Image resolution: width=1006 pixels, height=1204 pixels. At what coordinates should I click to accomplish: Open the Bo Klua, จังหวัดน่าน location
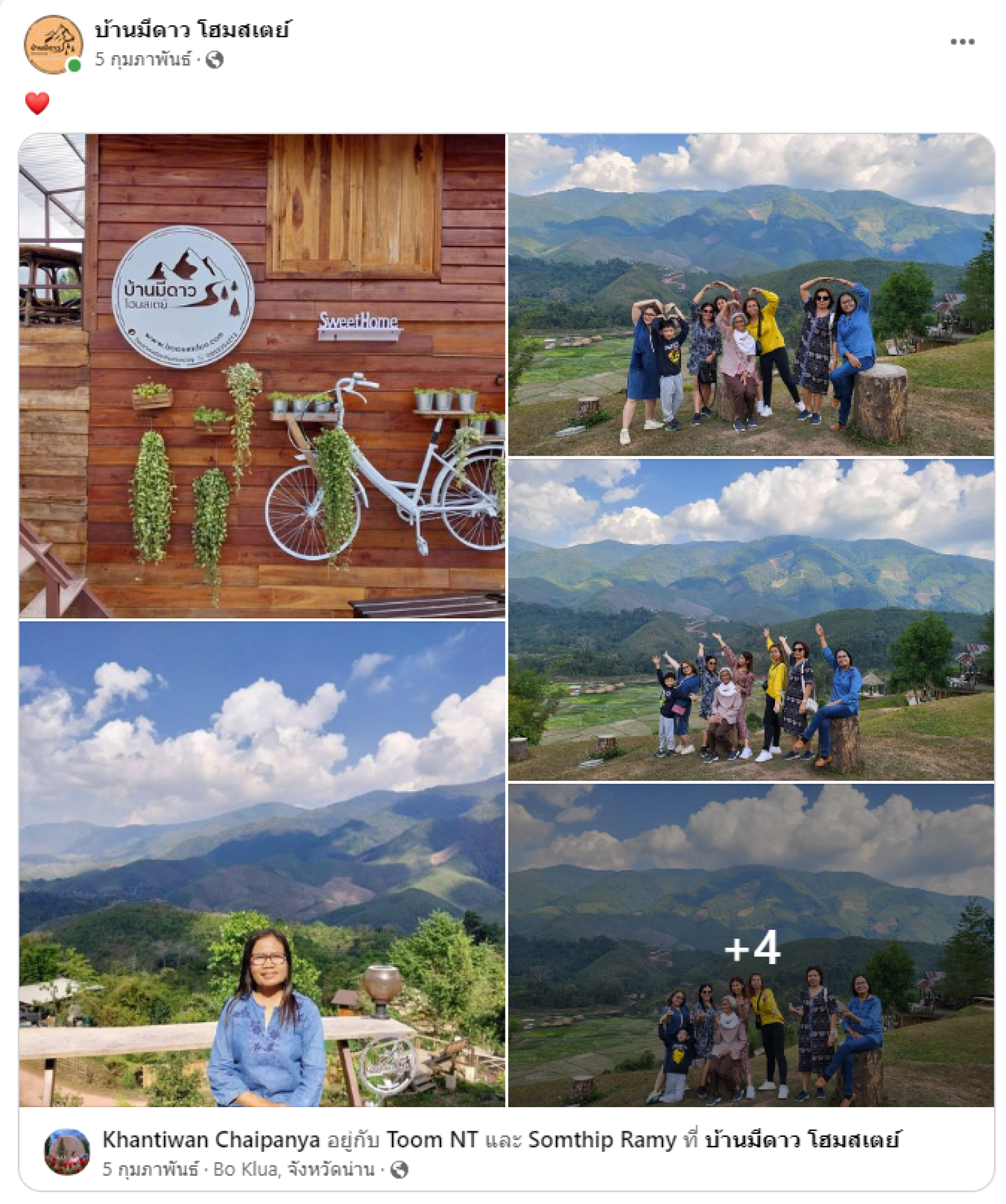pyautogui.click(x=293, y=1169)
